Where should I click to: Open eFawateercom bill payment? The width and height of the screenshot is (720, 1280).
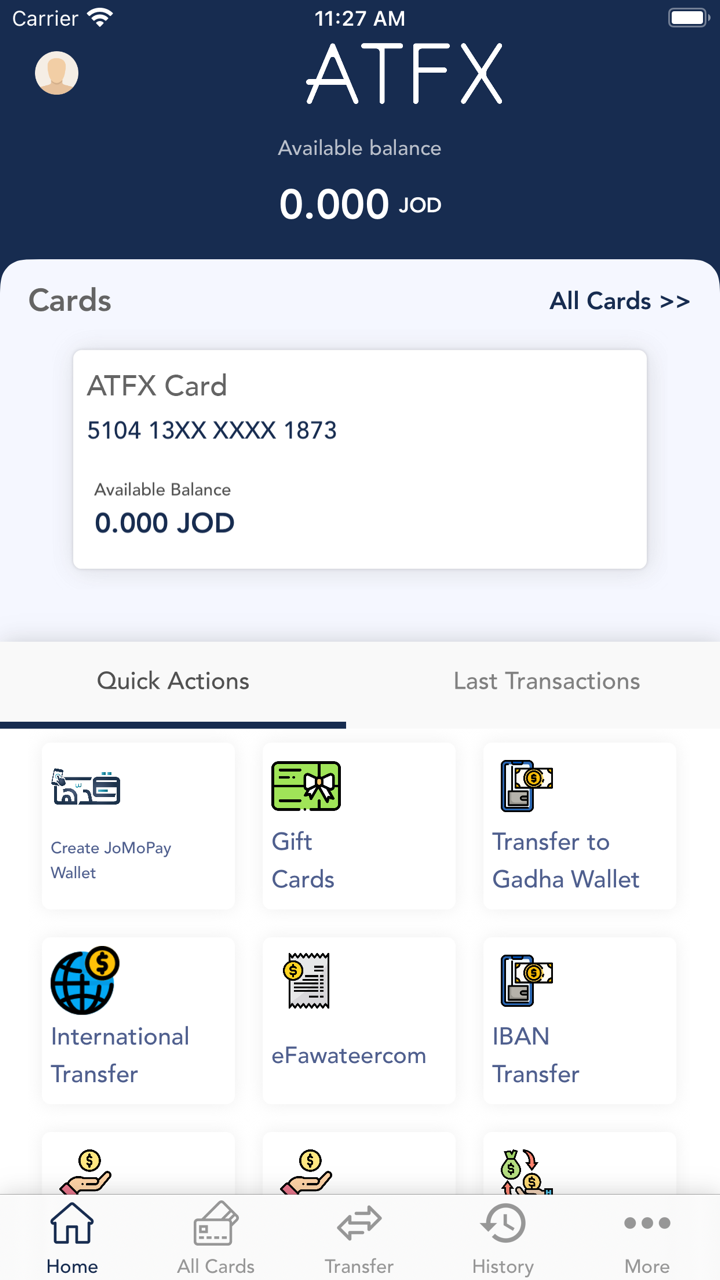click(x=359, y=1020)
